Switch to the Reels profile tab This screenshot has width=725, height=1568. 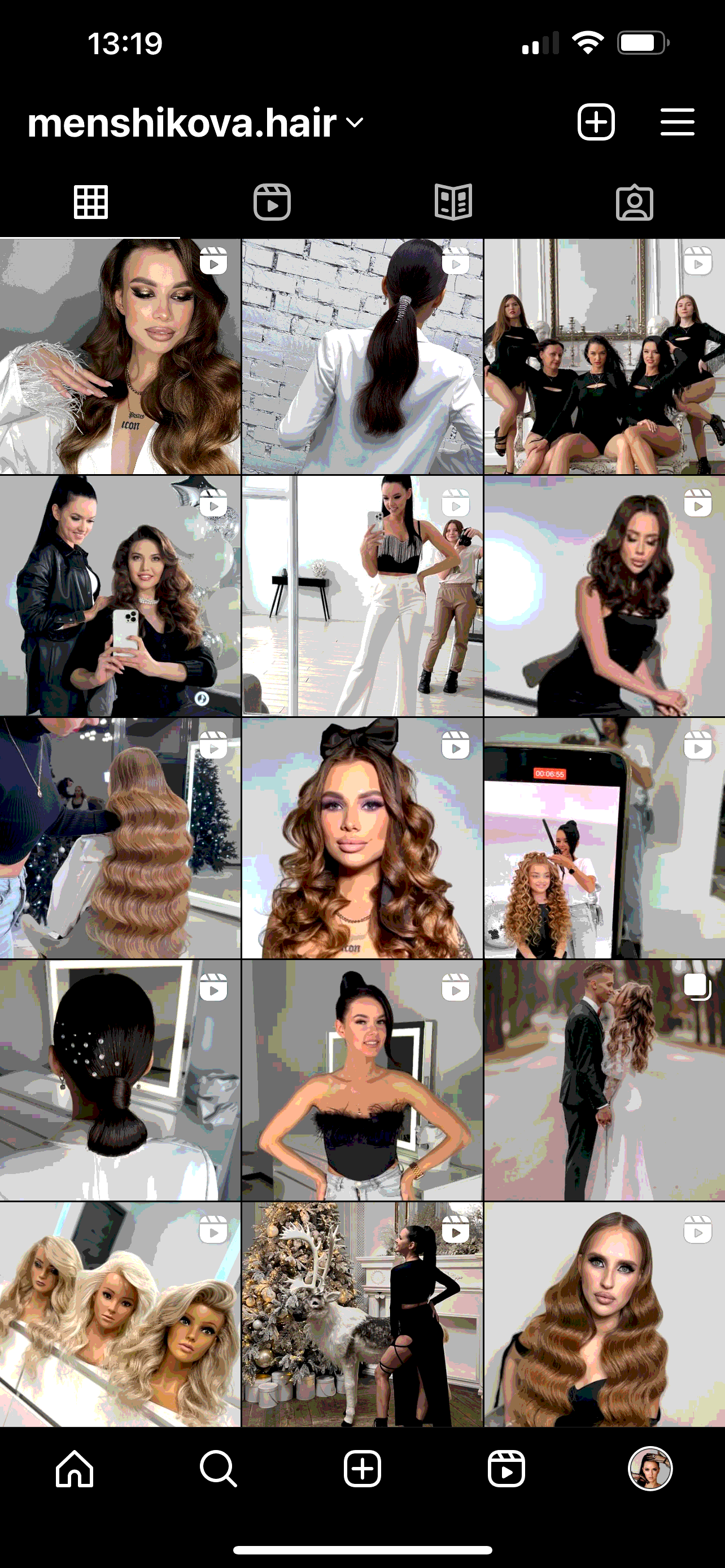[x=272, y=202]
